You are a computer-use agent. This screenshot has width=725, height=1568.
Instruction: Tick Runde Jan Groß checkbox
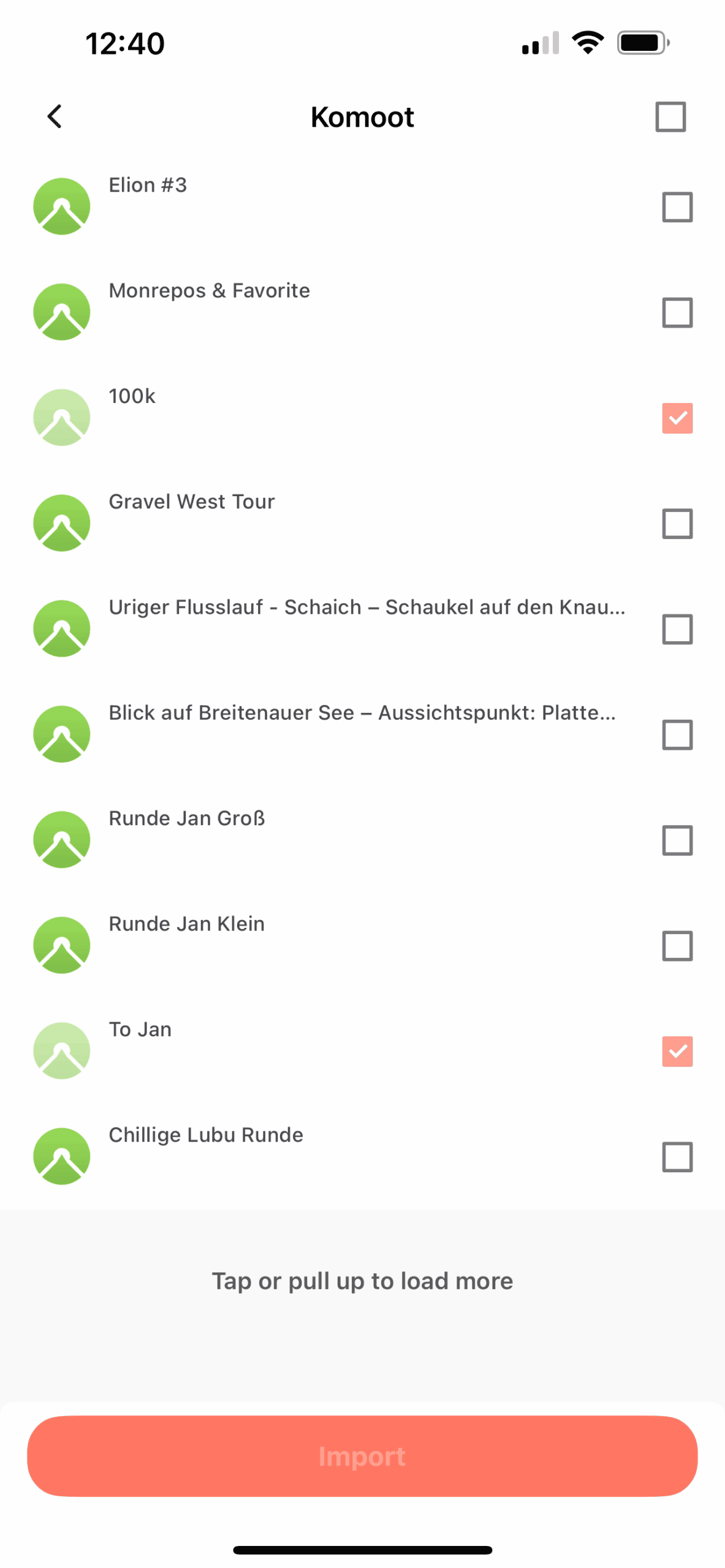click(677, 840)
